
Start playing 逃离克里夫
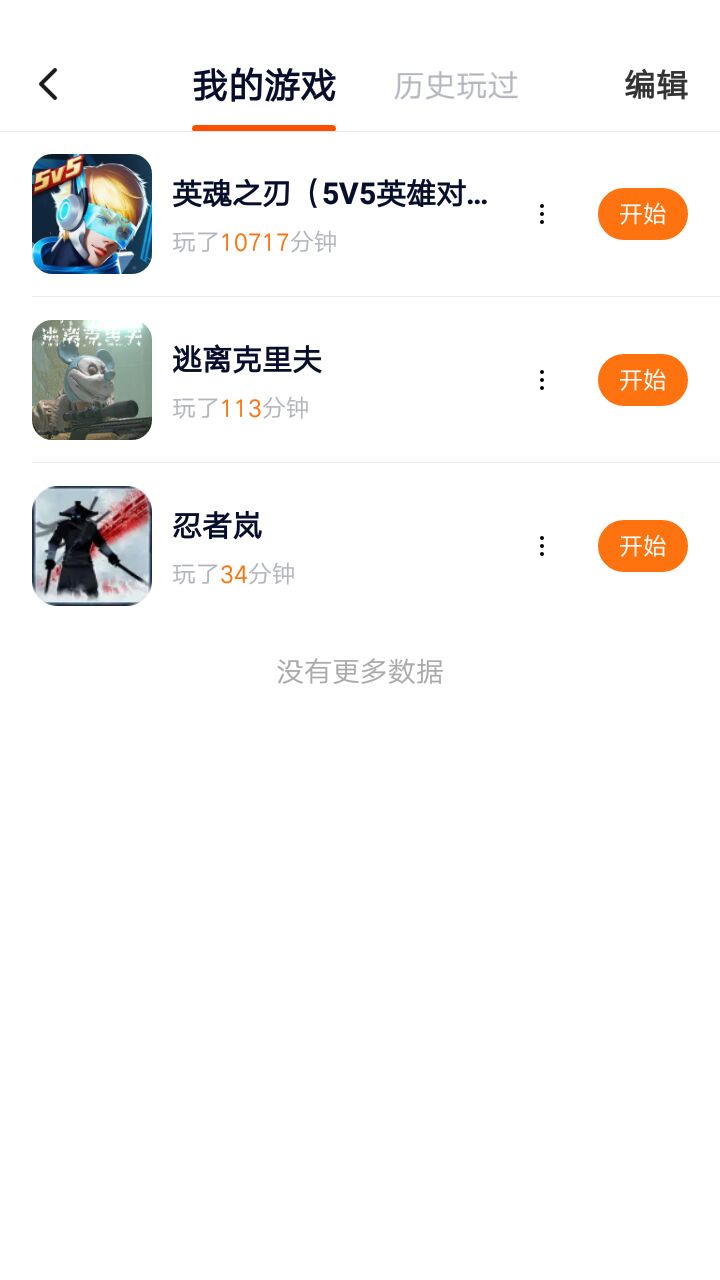tap(642, 380)
